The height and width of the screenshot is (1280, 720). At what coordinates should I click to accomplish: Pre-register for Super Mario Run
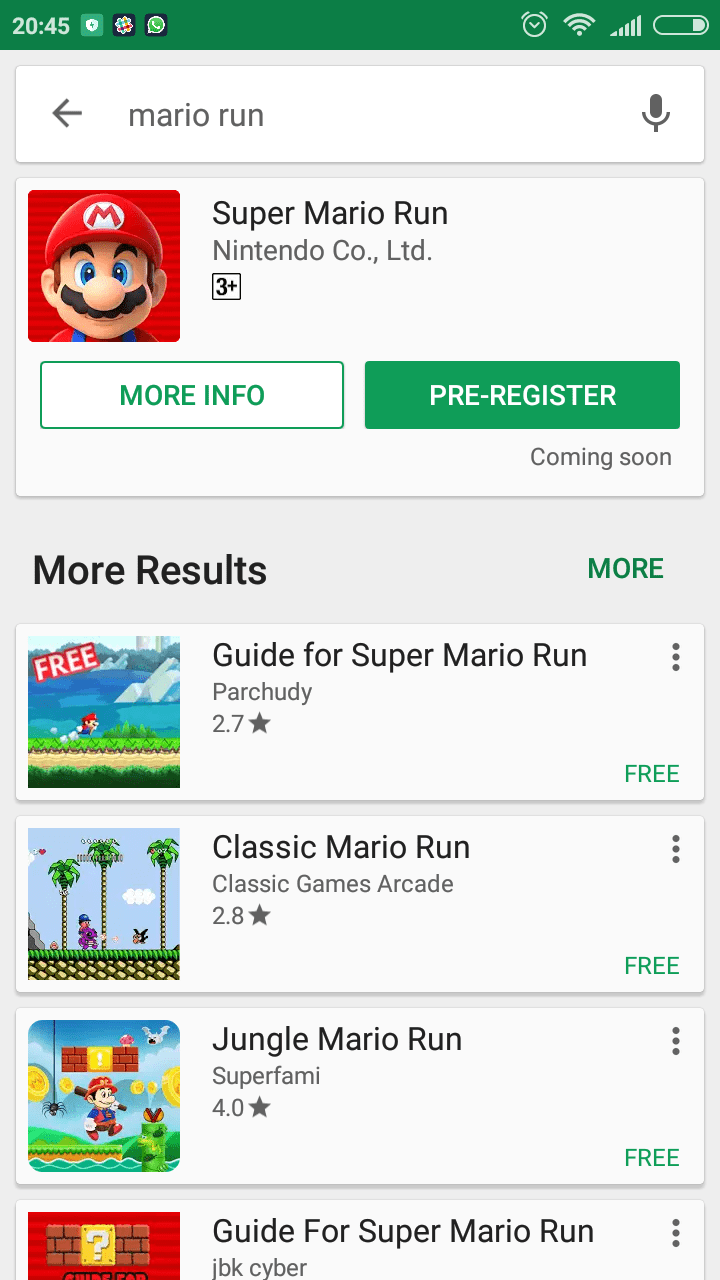point(522,395)
